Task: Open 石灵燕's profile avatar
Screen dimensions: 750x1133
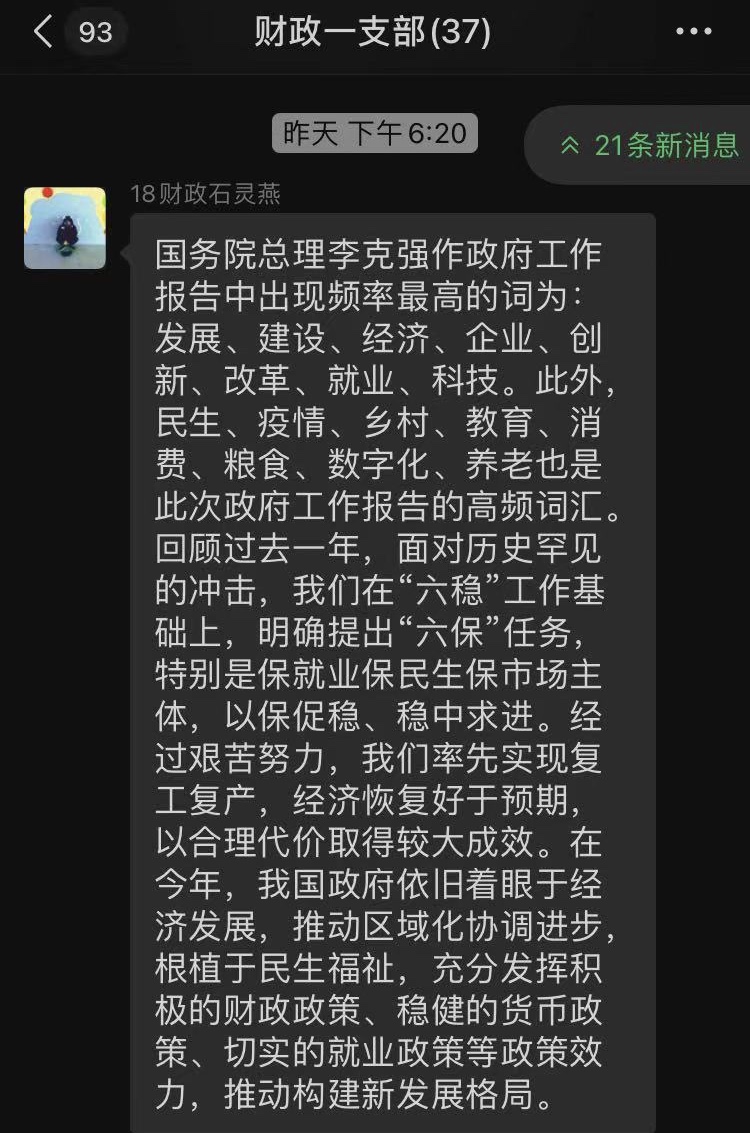Action: pyautogui.click(x=65, y=228)
